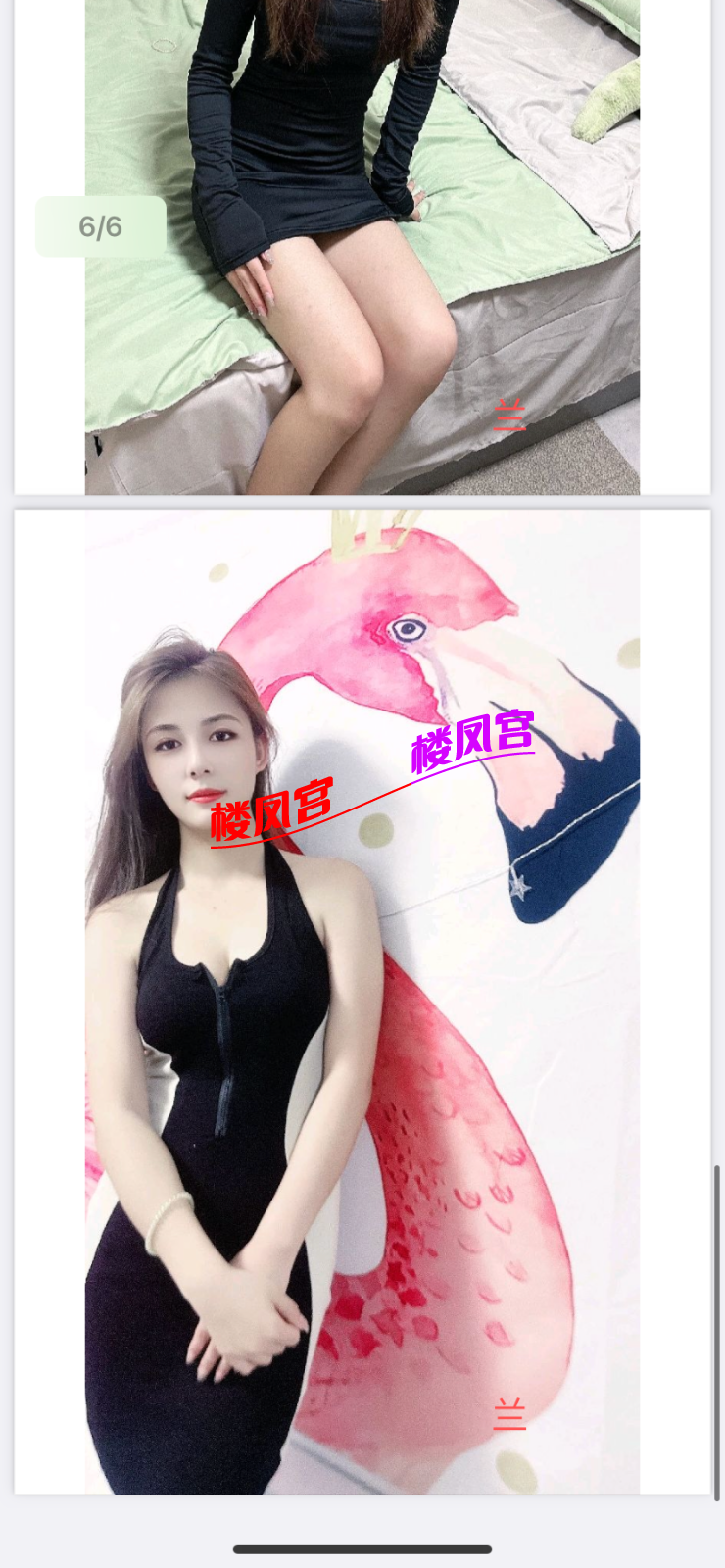Image resolution: width=725 pixels, height=1568 pixels.
Task: Open the photo on the green bed
Action: coord(362,245)
